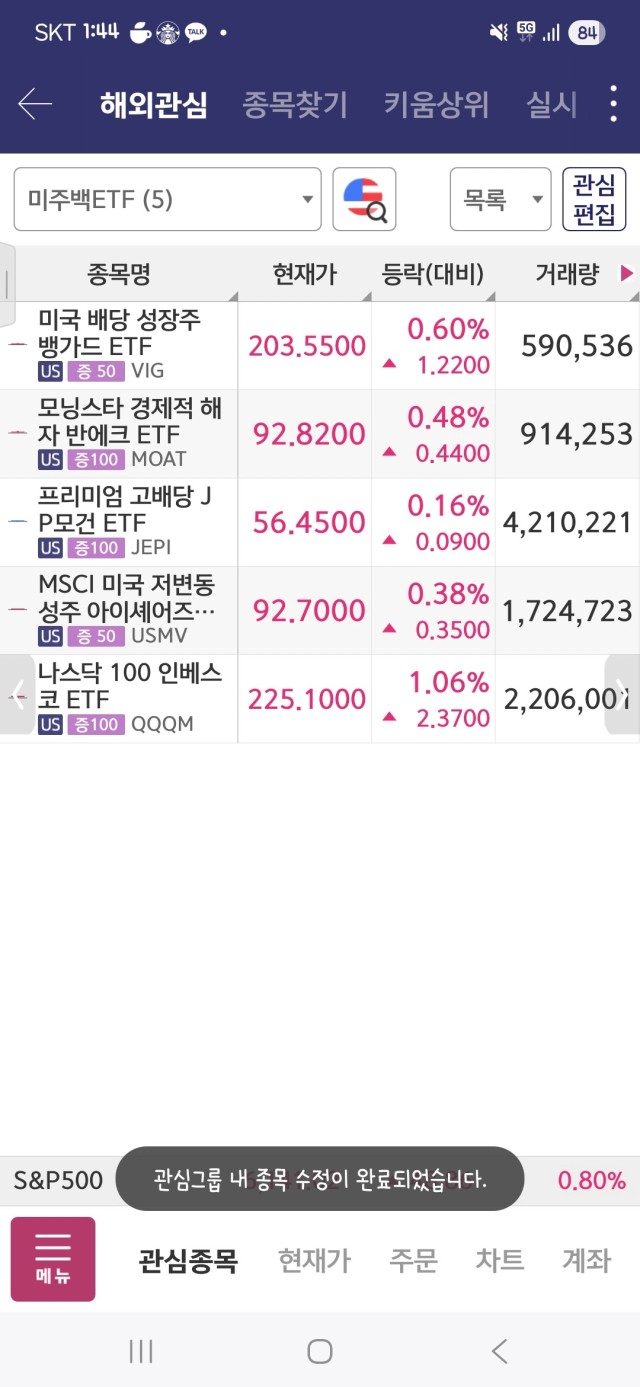Select the JEPI JP Morgan ETF row

320,522
